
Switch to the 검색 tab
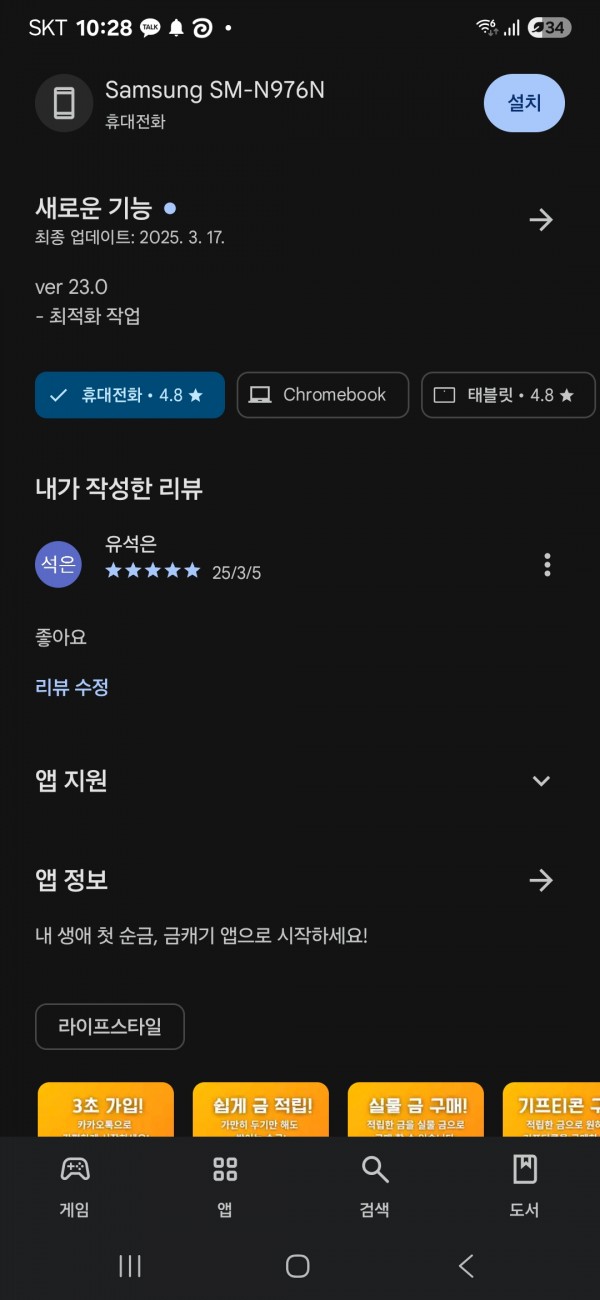[375, 1186]
